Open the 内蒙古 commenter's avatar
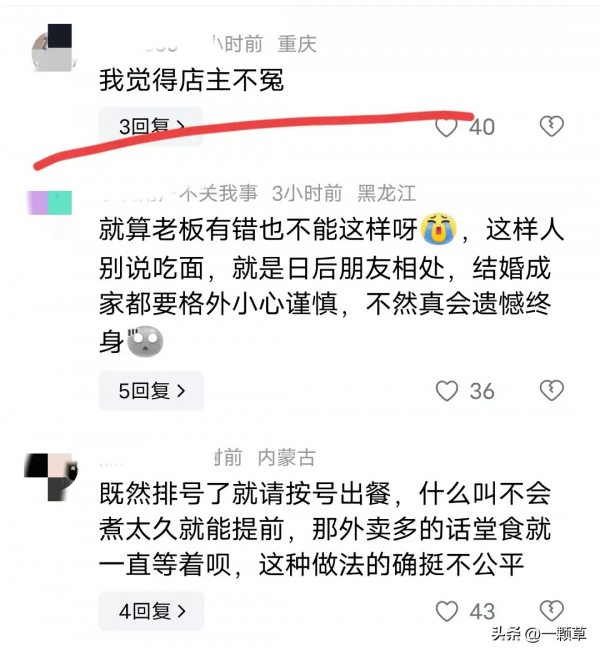Screen dimensions: 600x655 [x=50, y=478]
